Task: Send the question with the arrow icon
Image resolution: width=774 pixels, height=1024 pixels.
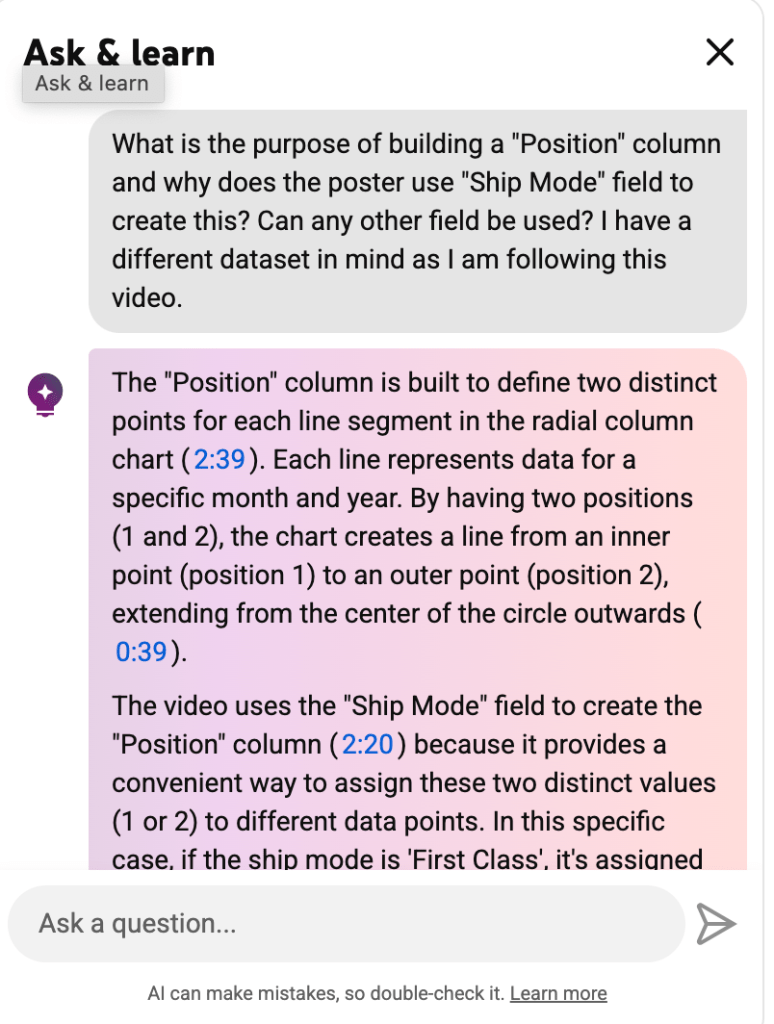Action: pyautogui.click(x=716, y=924)
